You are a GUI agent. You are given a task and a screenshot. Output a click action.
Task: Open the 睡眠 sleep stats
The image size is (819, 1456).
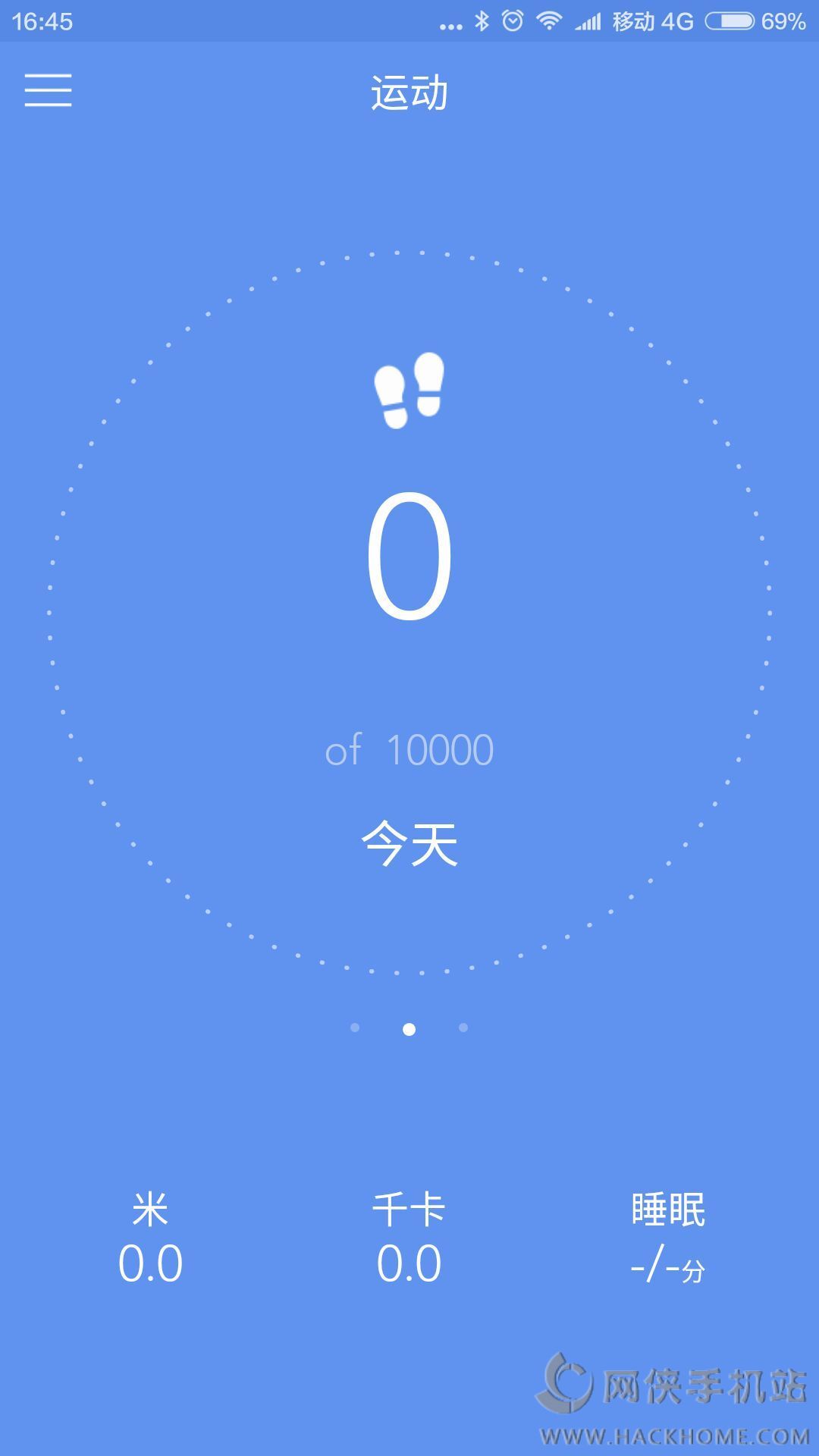click(x=667, y=1238)
